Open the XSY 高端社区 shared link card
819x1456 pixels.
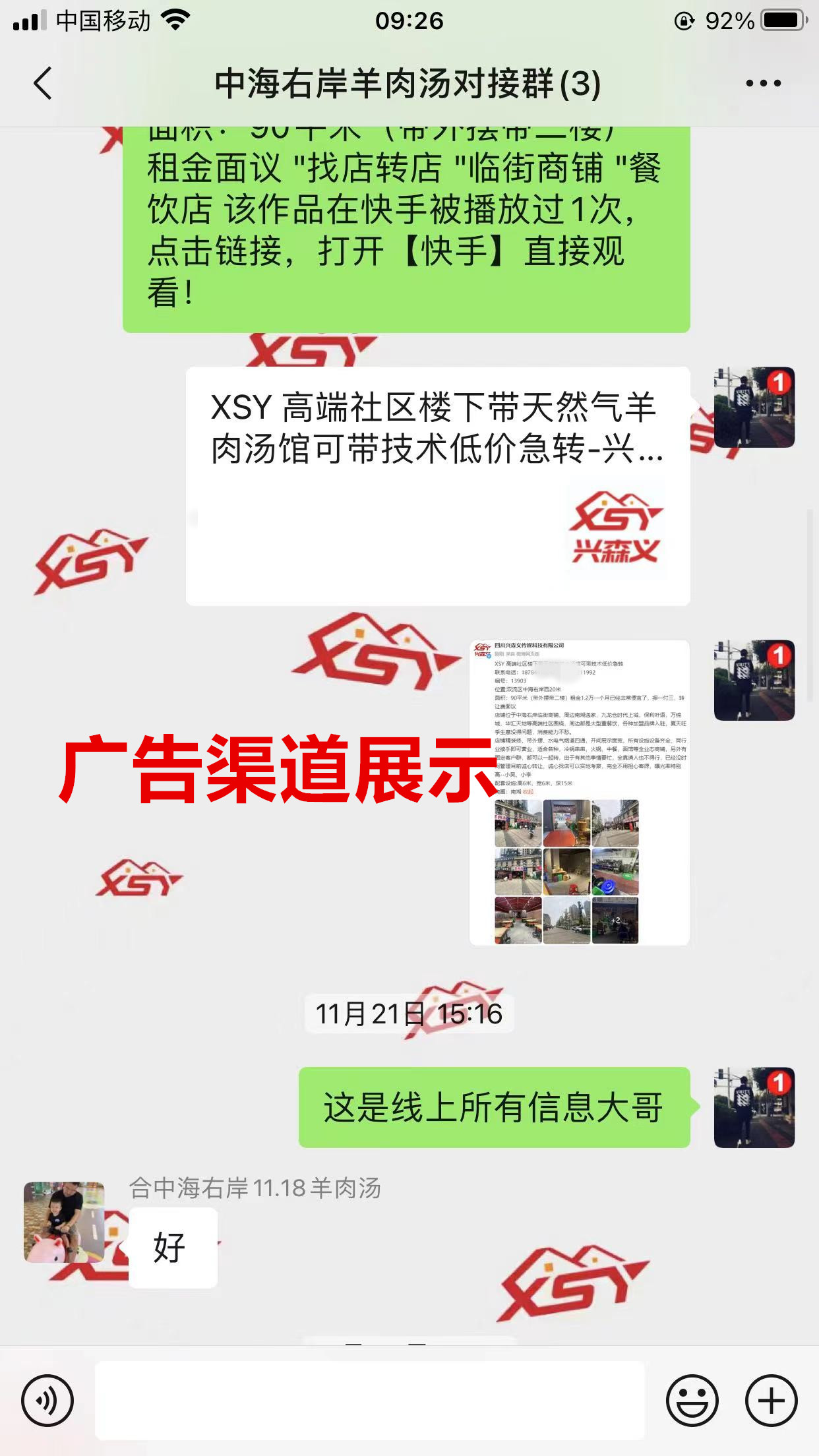coord(437,486)
